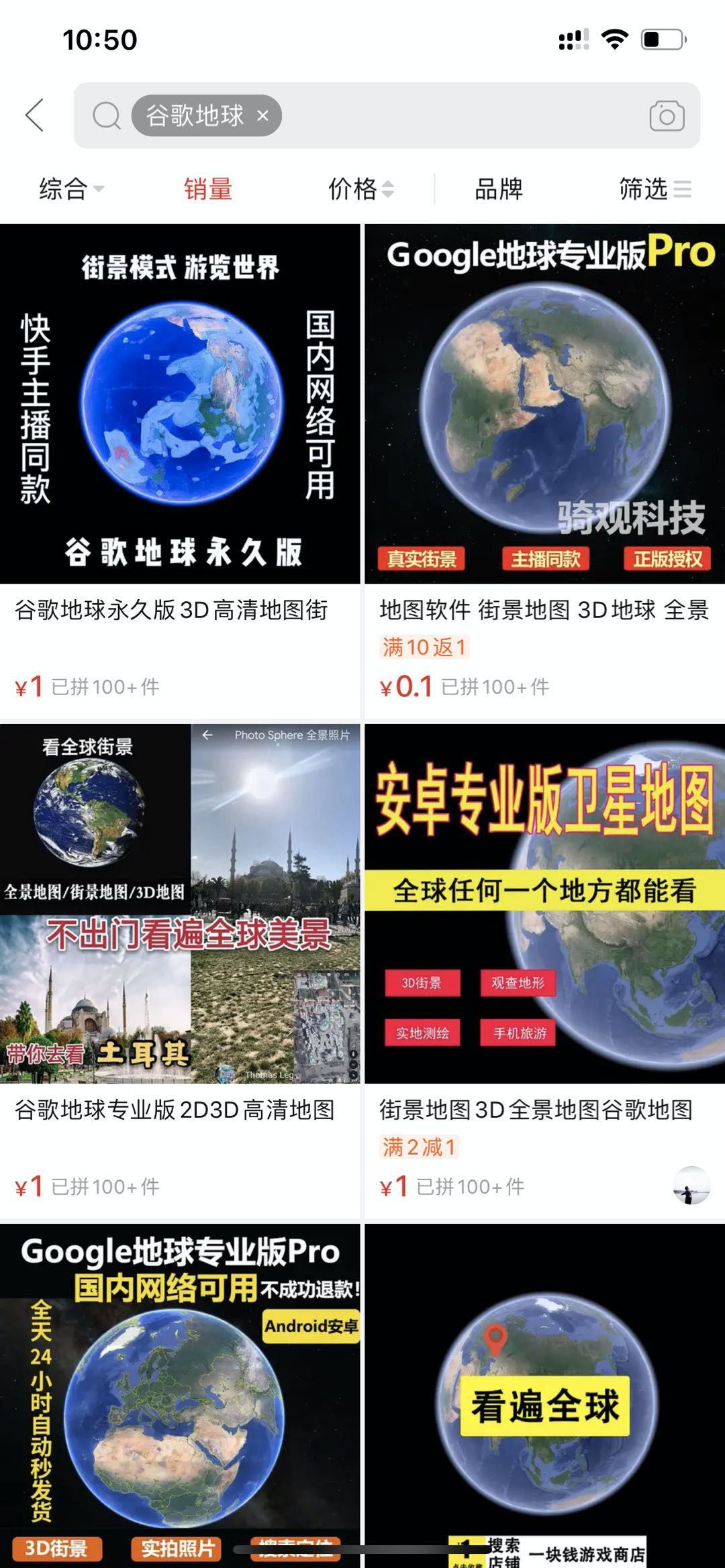This screenshot has width=725, height=1568.
Task: Open the 品牌 filter
Action: click(499, 189)
